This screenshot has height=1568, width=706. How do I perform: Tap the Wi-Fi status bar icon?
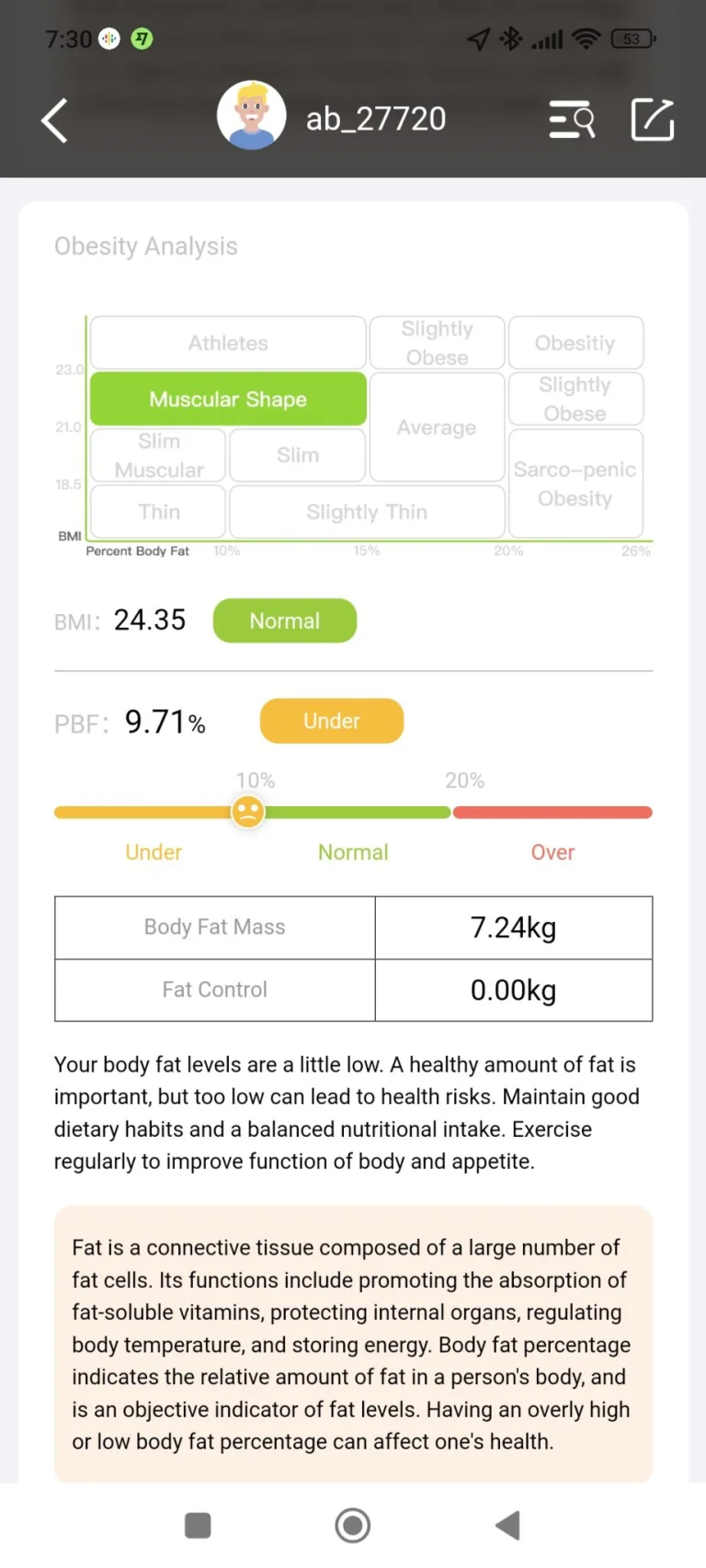tap(587, 39)
